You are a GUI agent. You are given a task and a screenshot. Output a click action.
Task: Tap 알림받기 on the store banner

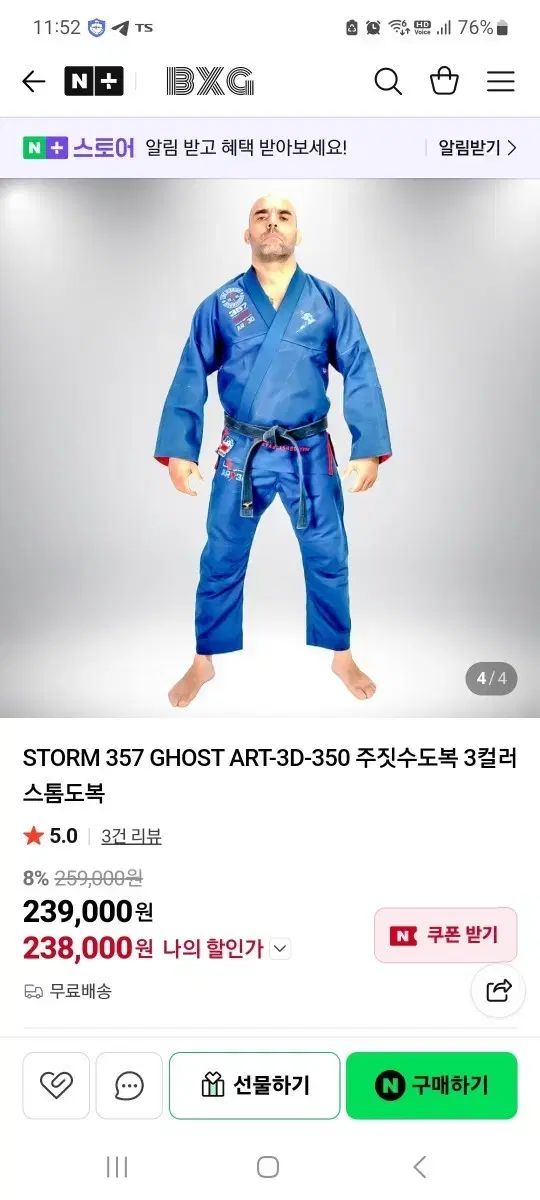coord(477,148)
